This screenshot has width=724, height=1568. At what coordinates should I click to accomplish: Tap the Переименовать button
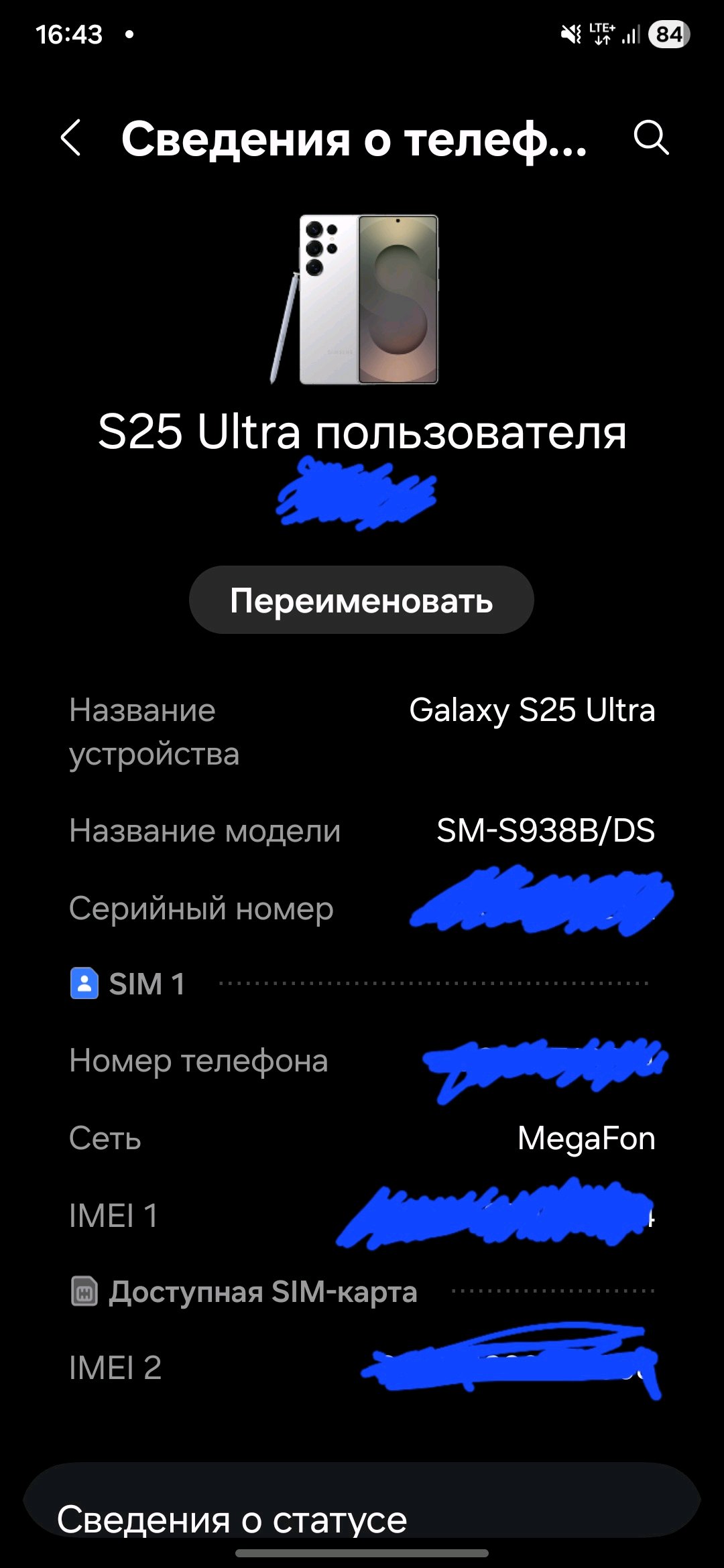point(361,600)
